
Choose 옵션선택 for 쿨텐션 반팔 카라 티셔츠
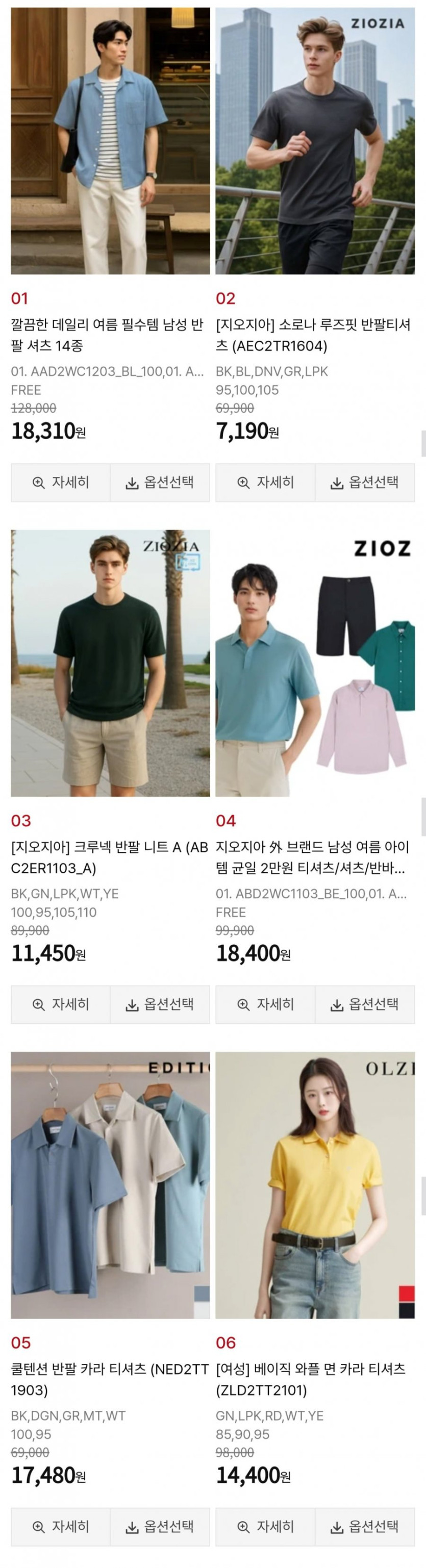click(160, 1527)
